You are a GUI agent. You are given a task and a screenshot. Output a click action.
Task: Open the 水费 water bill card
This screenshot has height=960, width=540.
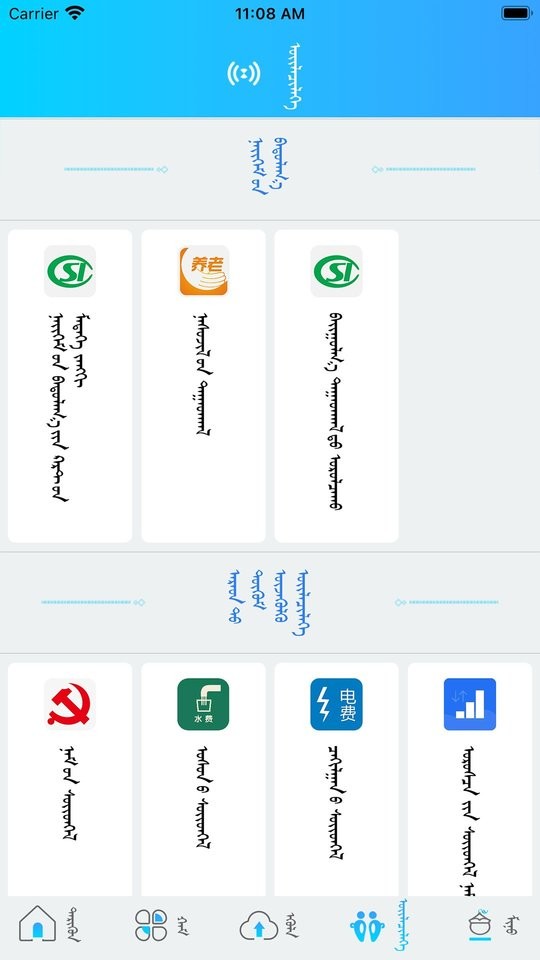pos(203,779)
